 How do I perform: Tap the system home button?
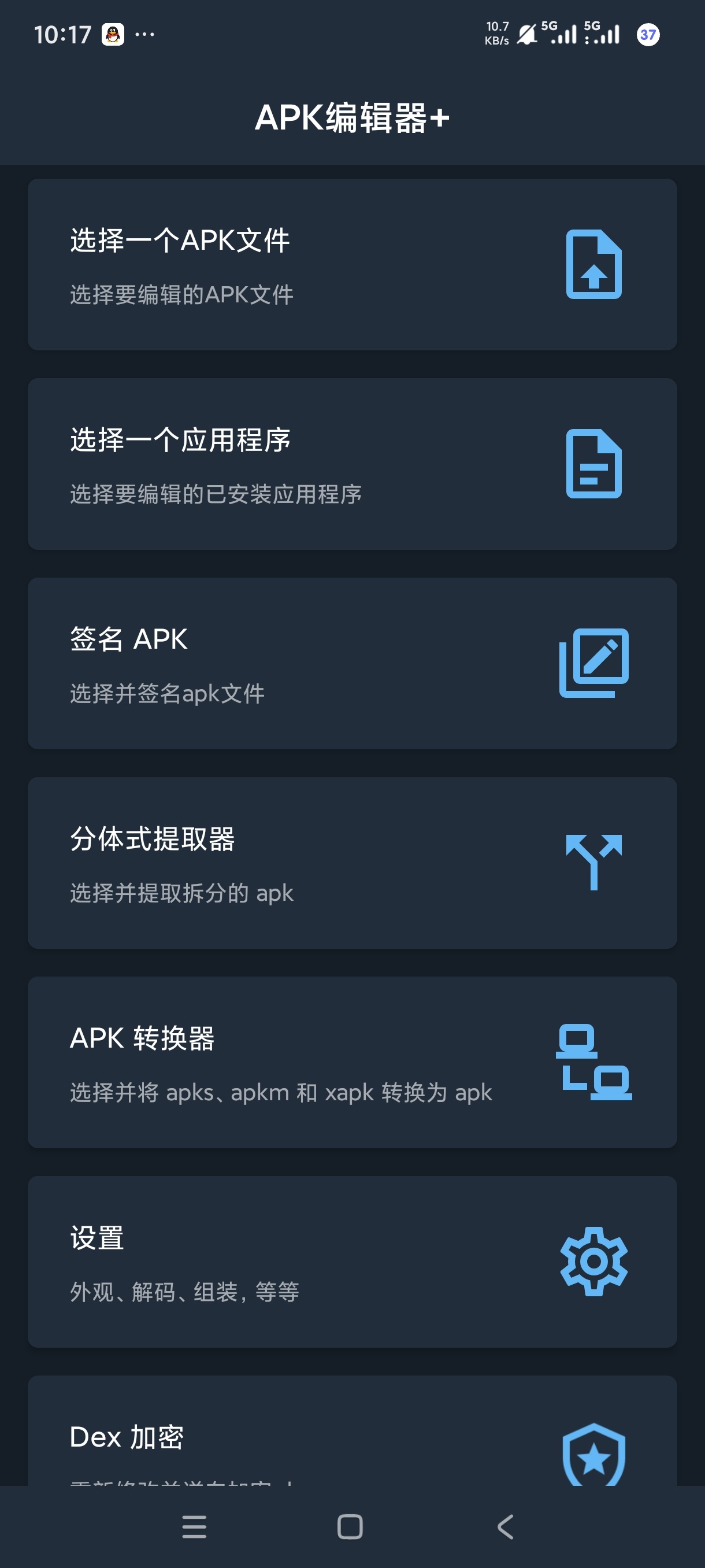coord(350,1526)
